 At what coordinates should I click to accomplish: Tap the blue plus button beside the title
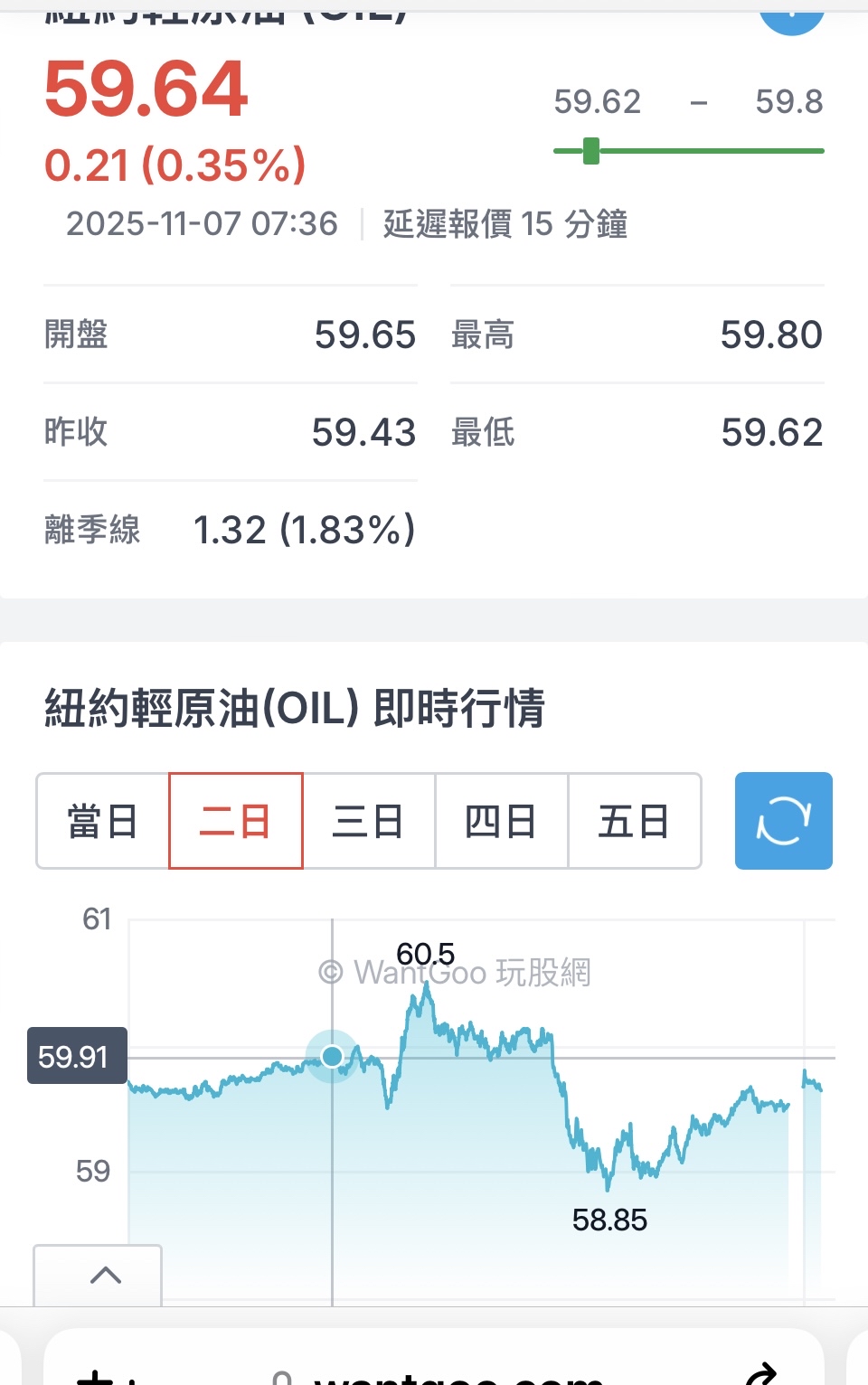tap(791, 15)
